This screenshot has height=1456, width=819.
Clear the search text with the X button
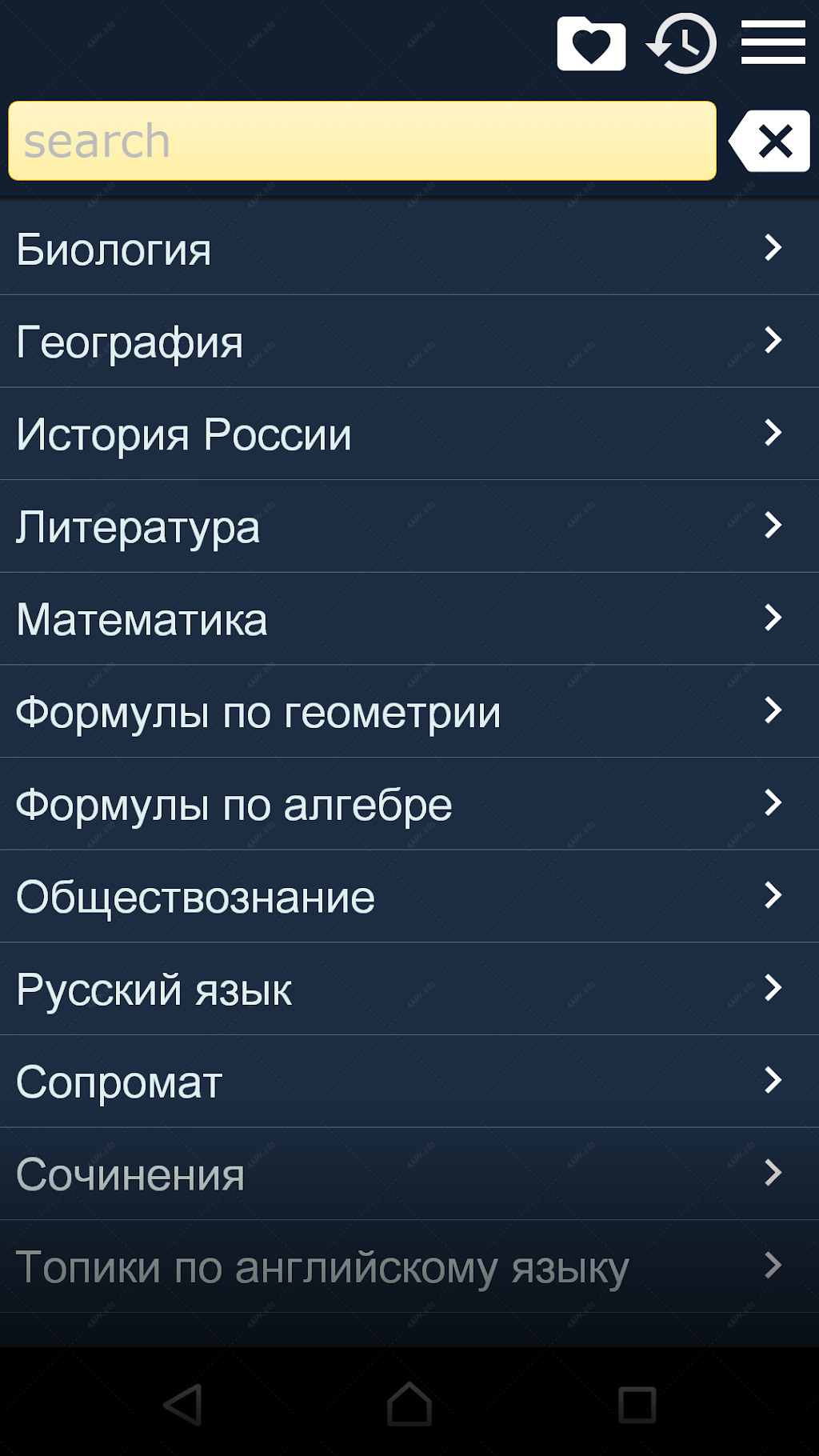click(x=769, y=141)
